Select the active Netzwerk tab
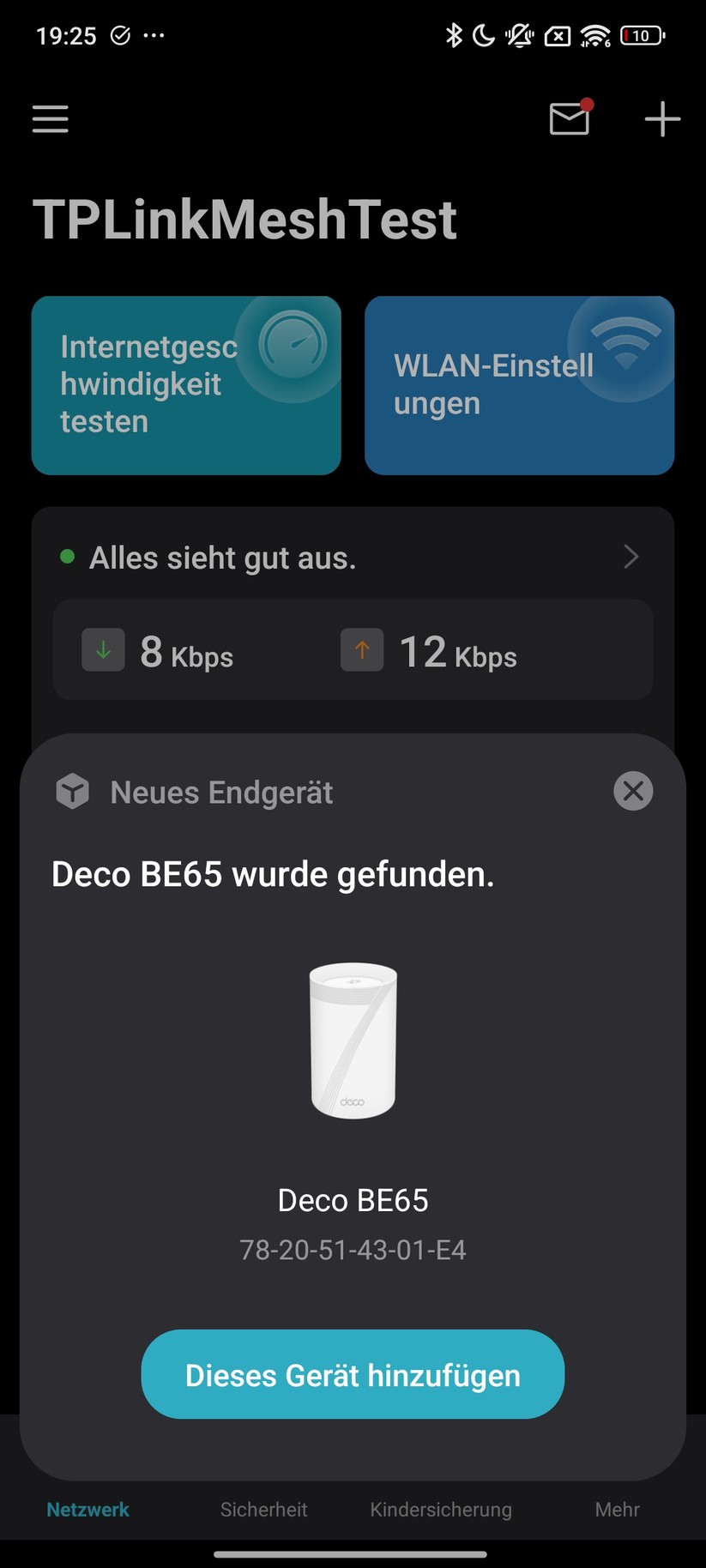706x1568 pixels. pos(87,1511)
